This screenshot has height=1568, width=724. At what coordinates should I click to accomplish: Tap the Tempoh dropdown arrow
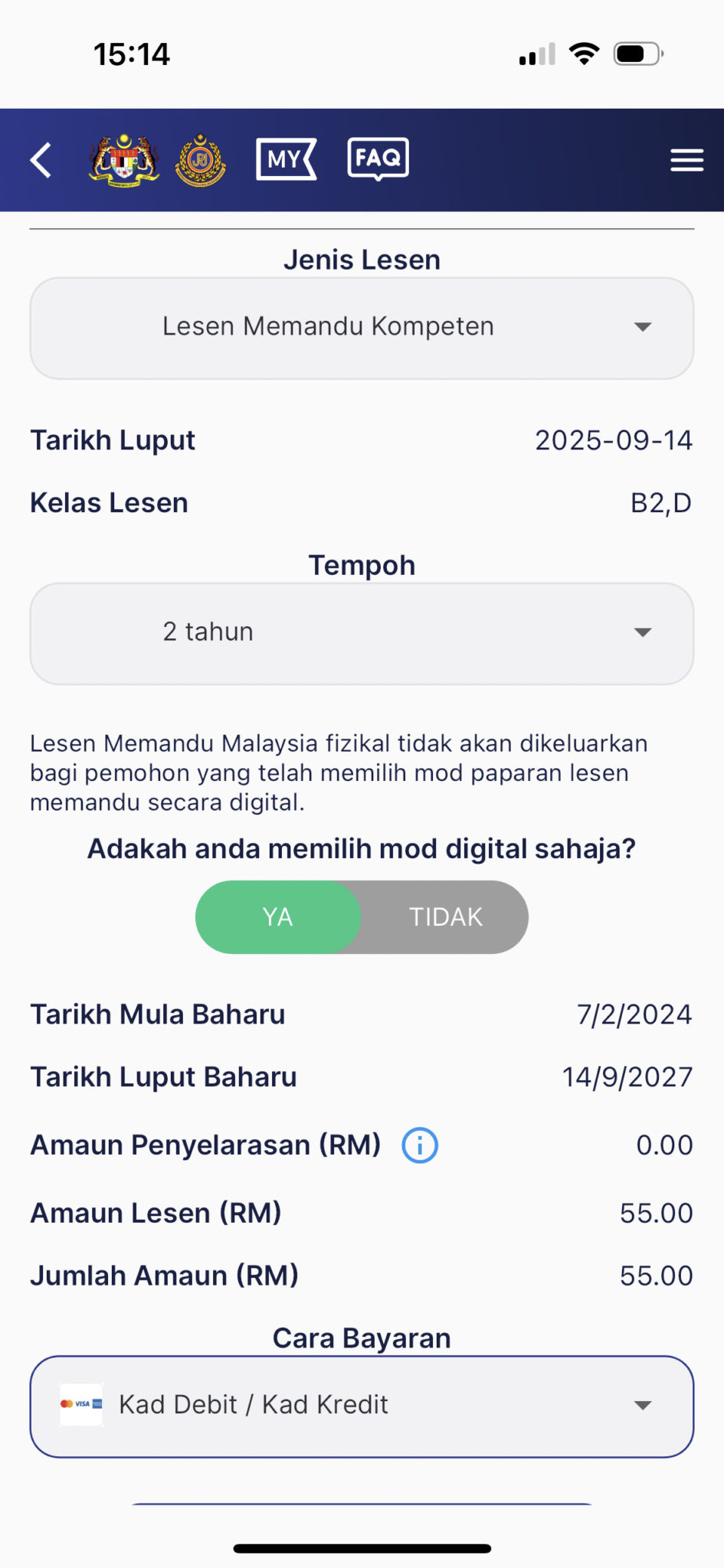click(644, 633)
